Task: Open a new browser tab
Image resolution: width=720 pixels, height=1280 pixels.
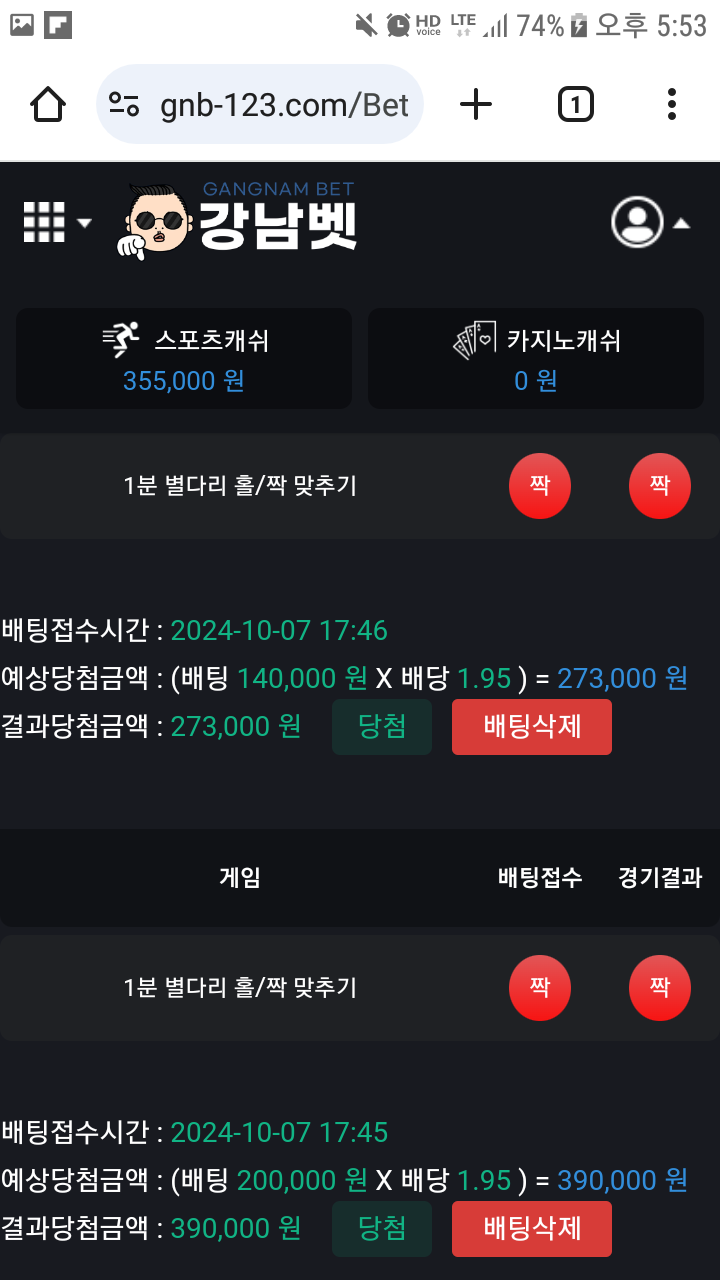Action: pyautogui.click(x=476, y=104)
